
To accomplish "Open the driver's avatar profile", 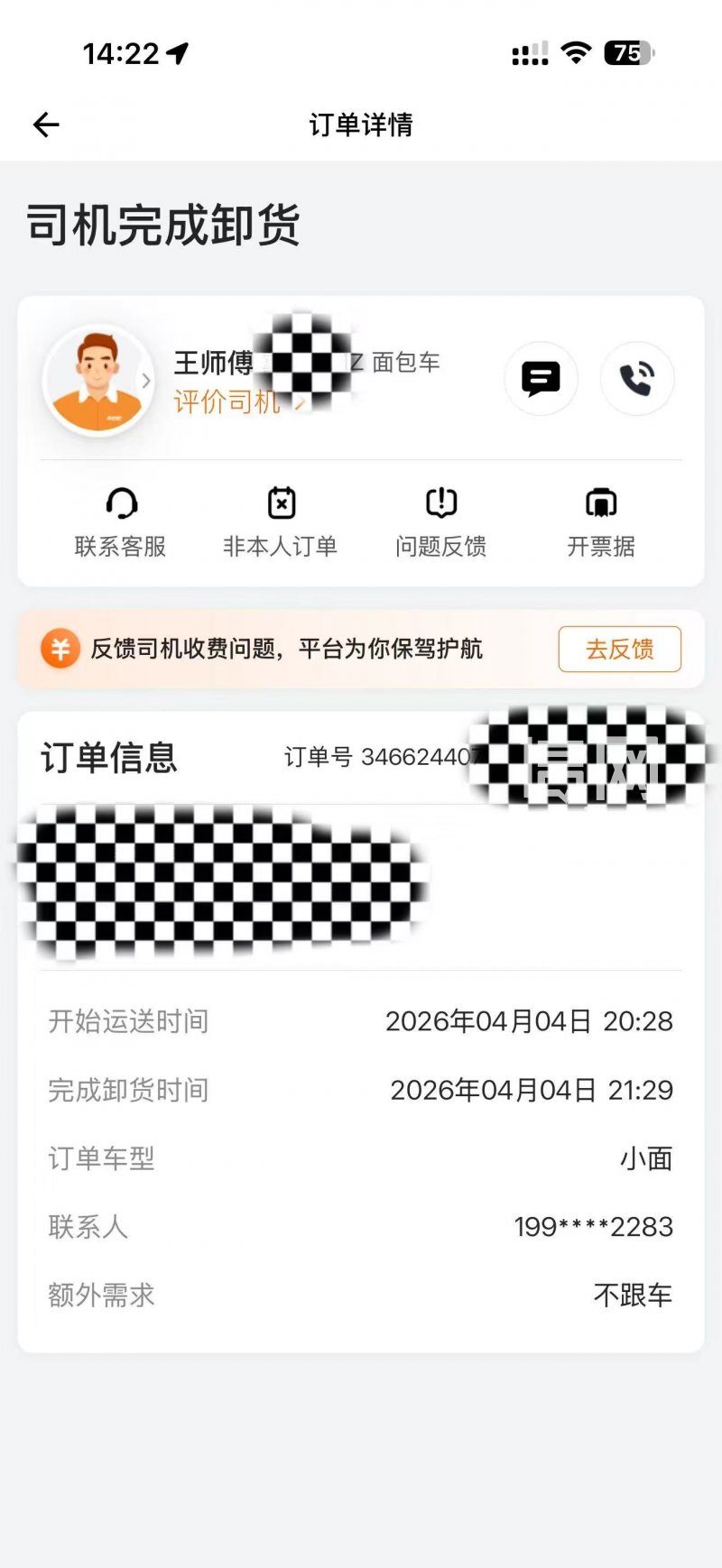I will [98, 380].
